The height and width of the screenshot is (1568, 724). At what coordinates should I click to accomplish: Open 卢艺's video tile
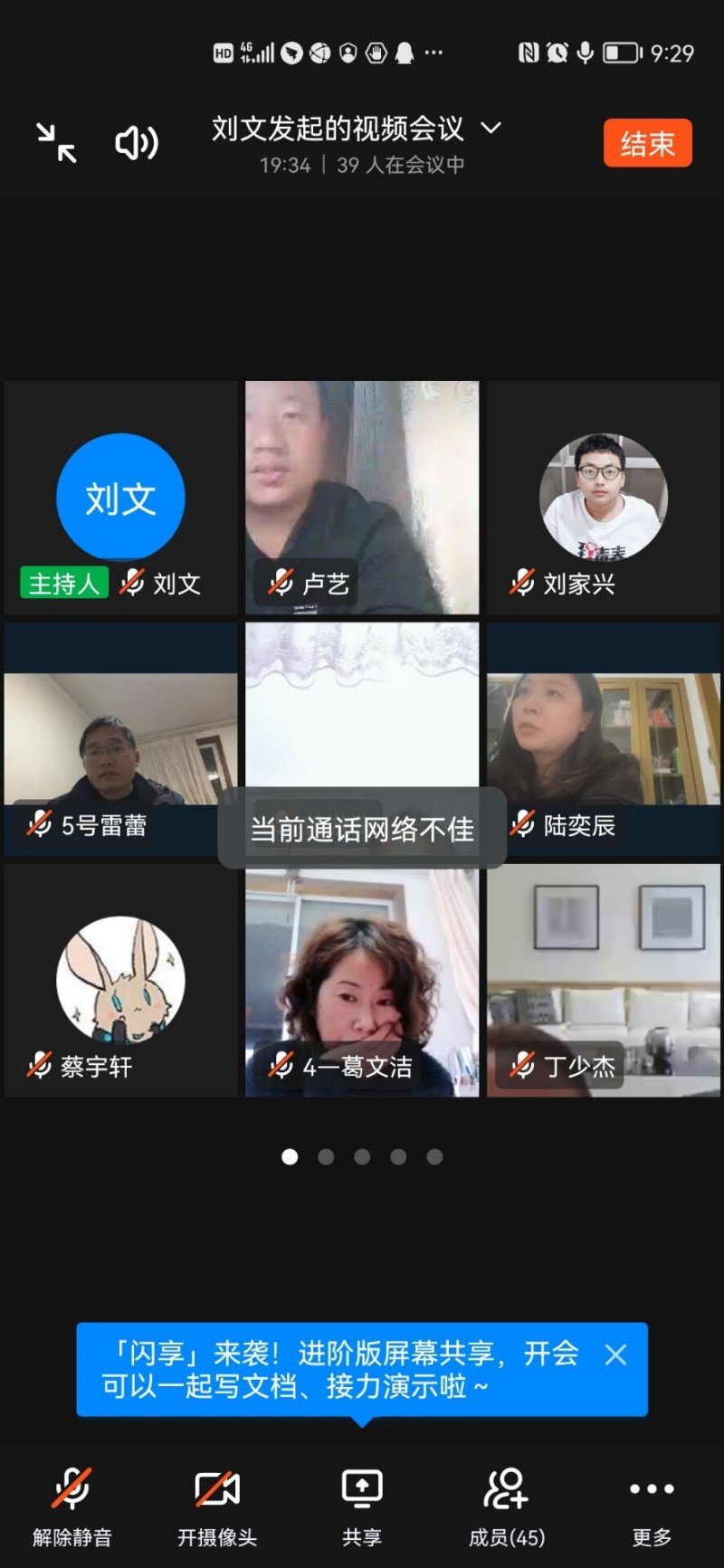(362, 498)
